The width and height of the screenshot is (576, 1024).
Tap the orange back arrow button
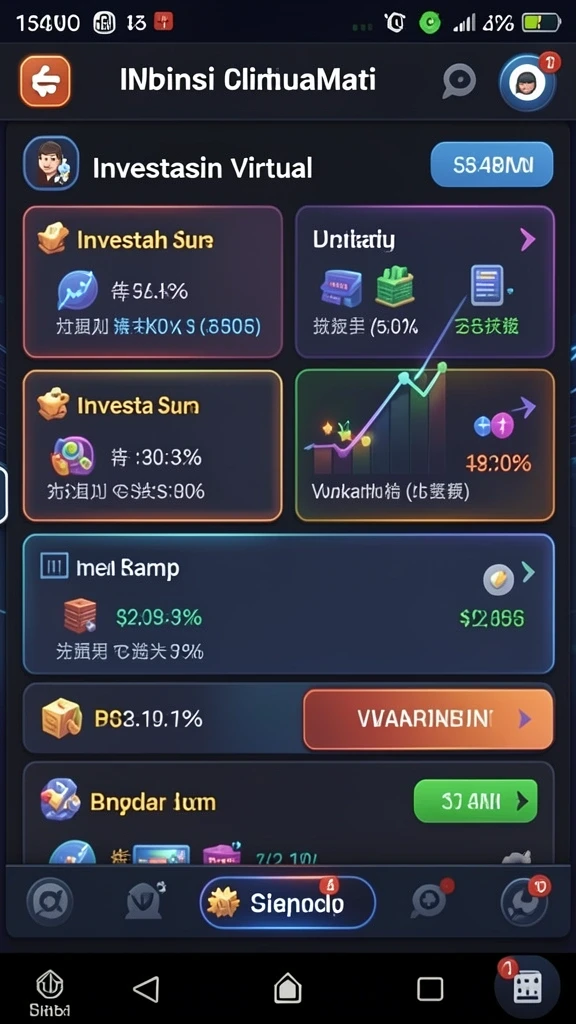(x=45, y=81)
